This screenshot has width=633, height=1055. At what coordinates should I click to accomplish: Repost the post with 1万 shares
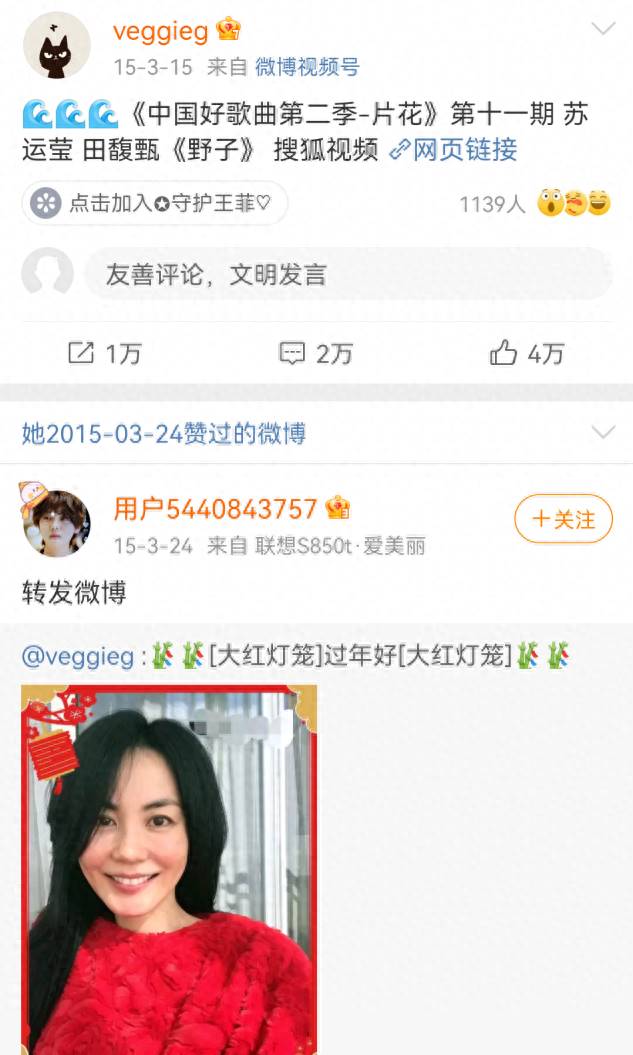104,353
